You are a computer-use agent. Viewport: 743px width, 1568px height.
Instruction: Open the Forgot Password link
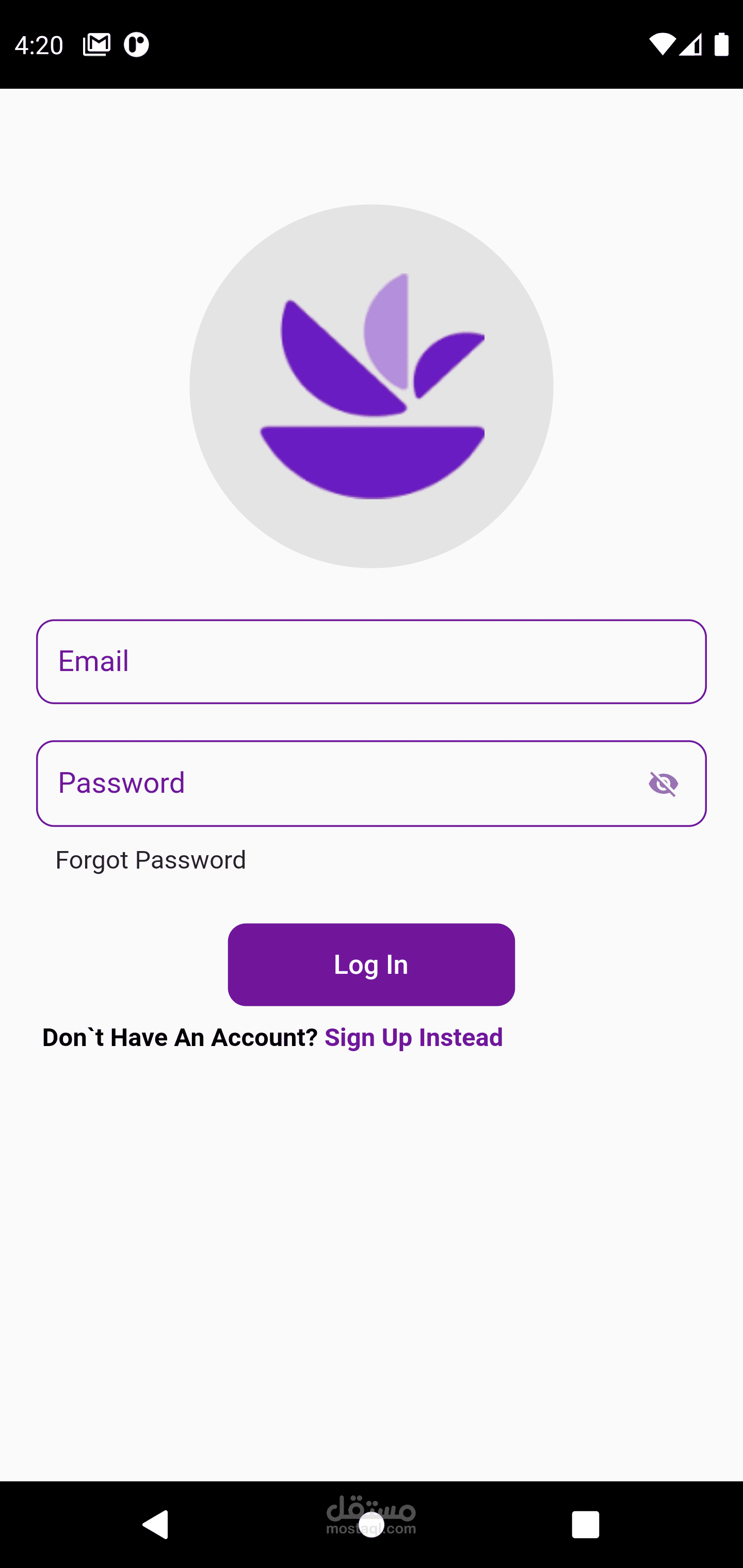151,860
